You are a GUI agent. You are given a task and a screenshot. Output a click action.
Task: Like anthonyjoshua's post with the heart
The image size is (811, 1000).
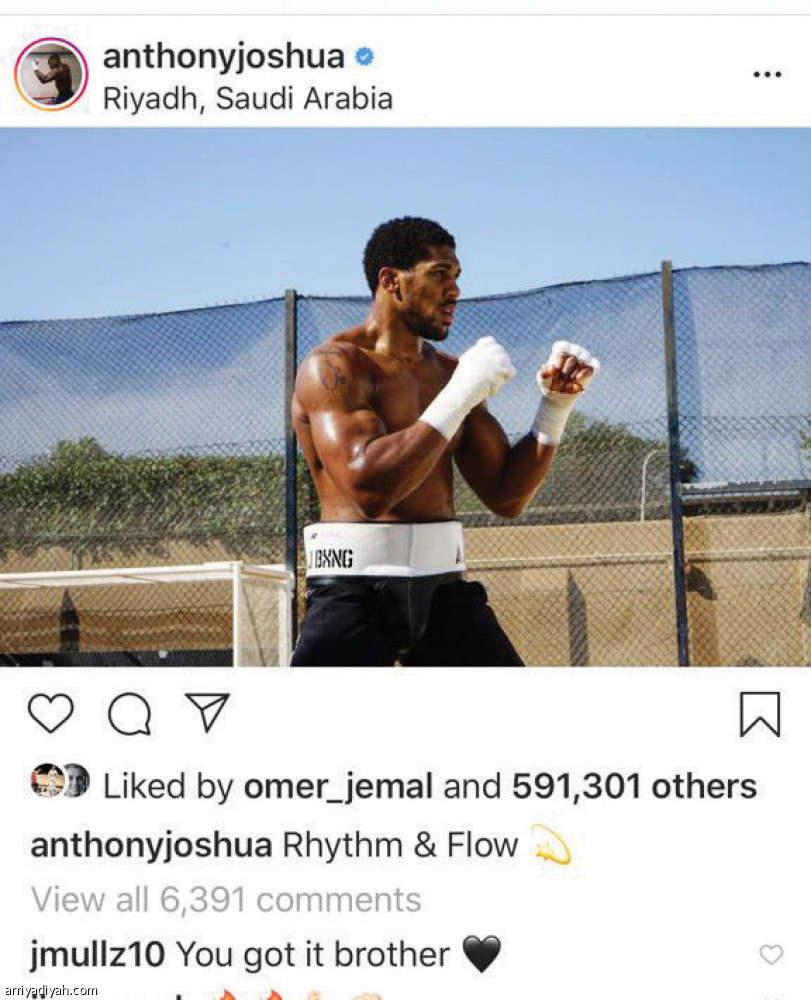51,713
